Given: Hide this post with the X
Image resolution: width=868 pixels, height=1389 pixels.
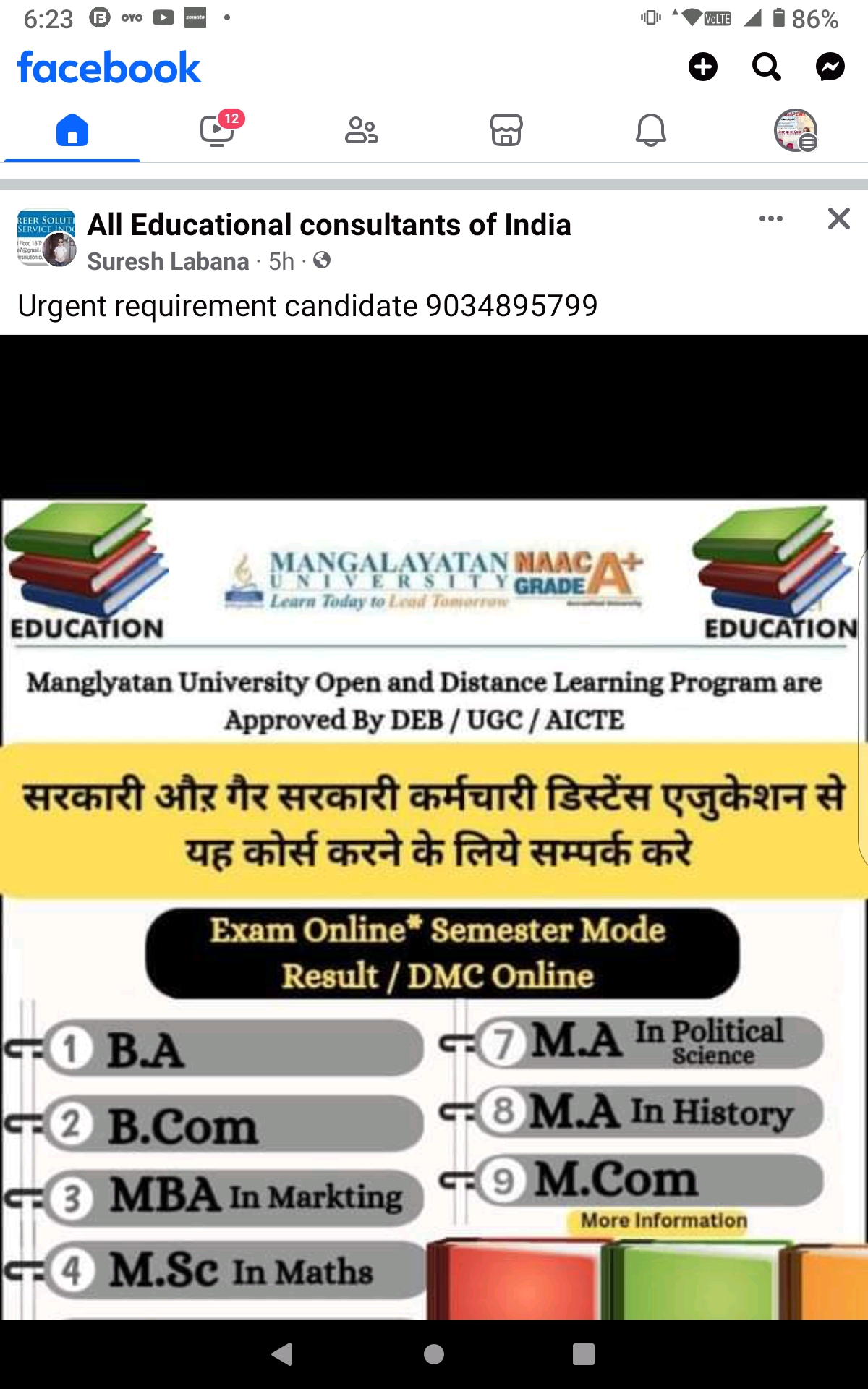Looking at the screenshot, I should [x=838, y=218].
